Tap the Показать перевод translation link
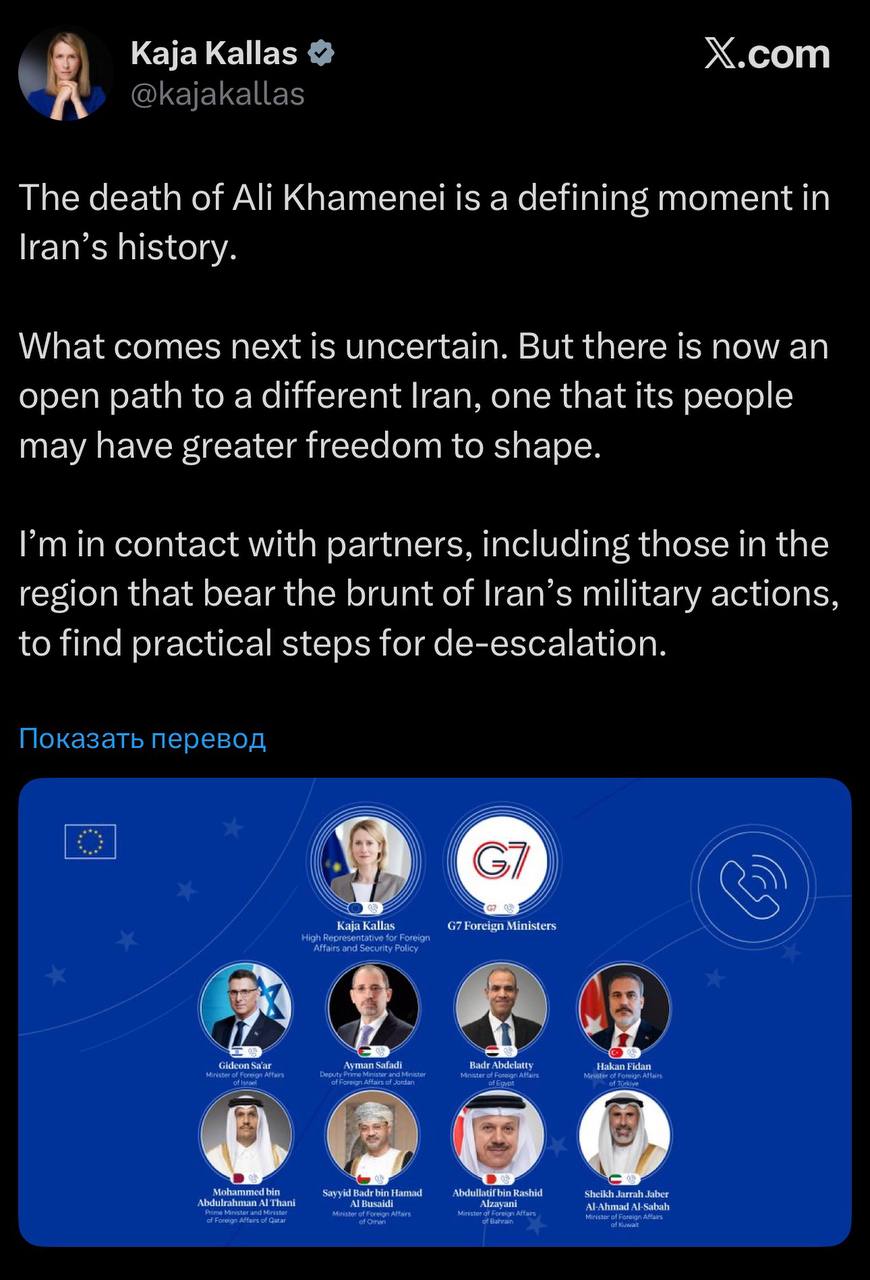This screenshot has width=870, height=1280. (x=142, y=739)
